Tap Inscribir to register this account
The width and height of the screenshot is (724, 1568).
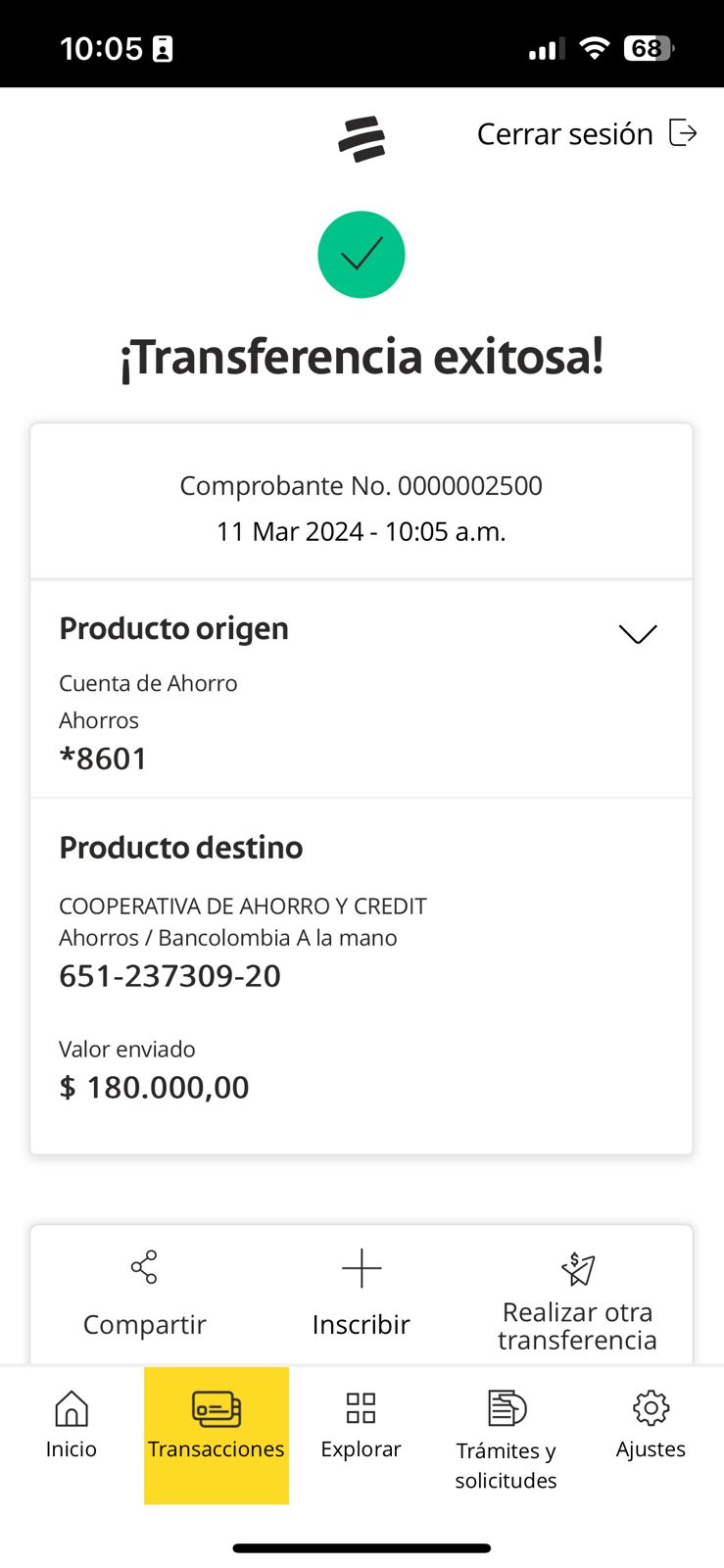pyautogui.click(x=361, y=1294)
